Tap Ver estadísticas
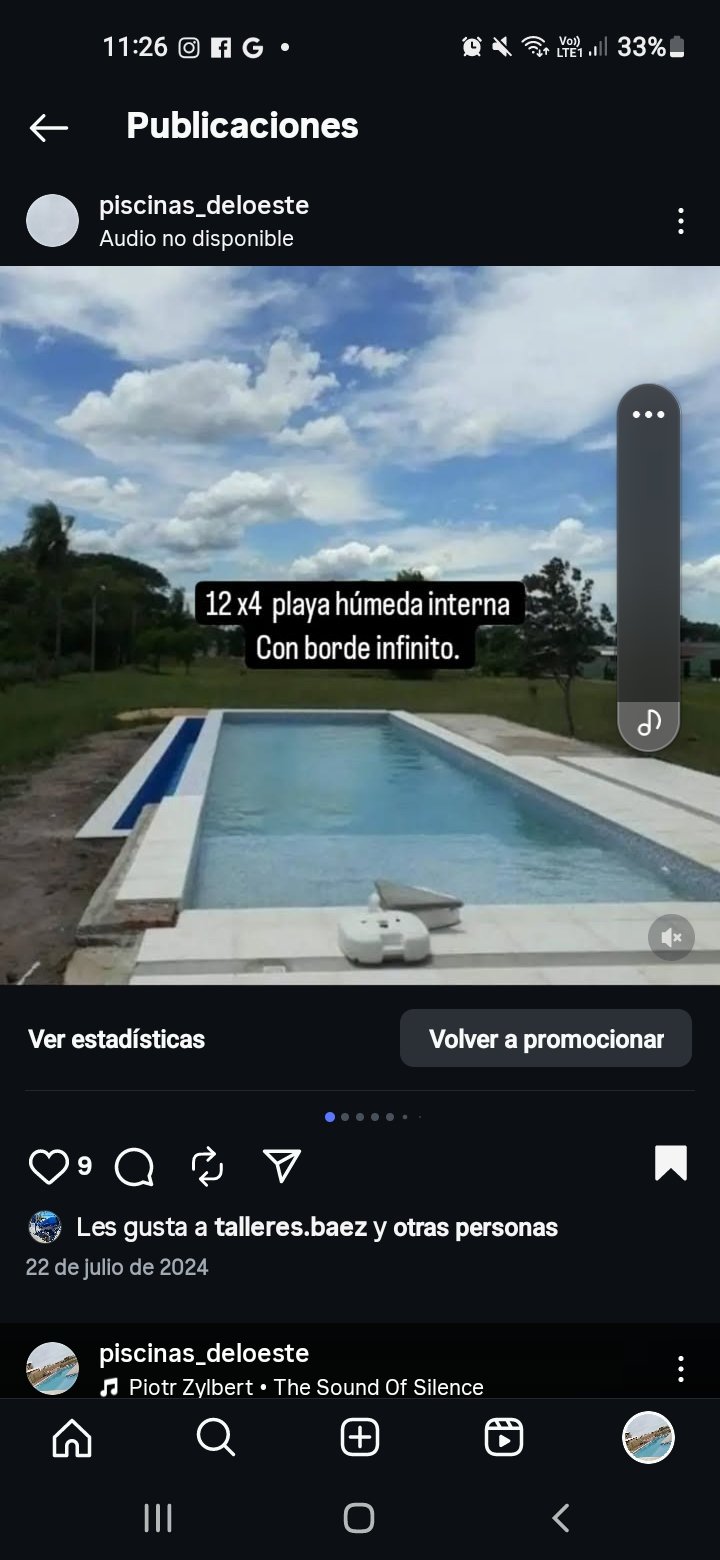The height and width of the screenshot is (1560, 720). 116,1039
